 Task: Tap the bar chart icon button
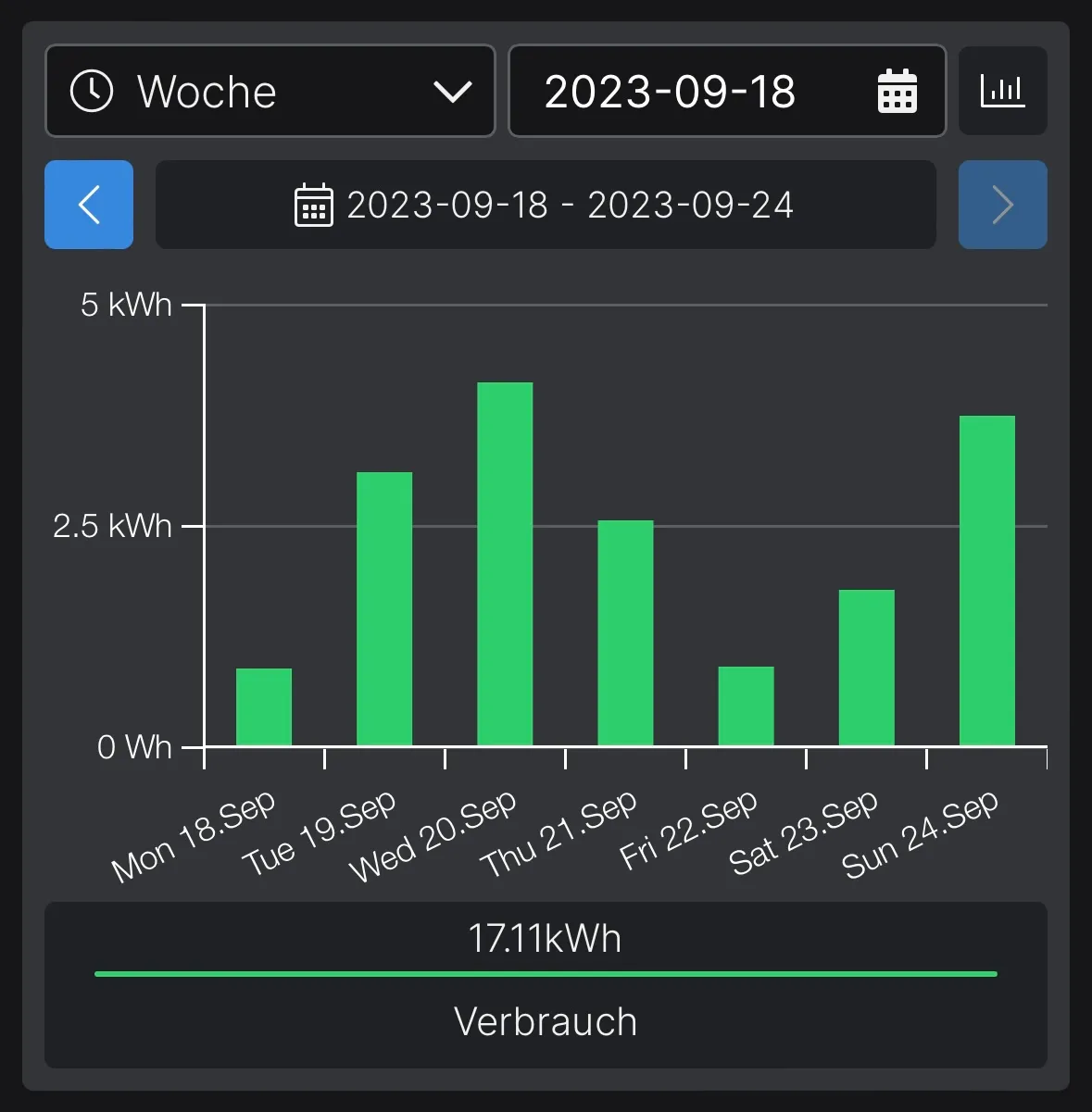pos(1002,92)
